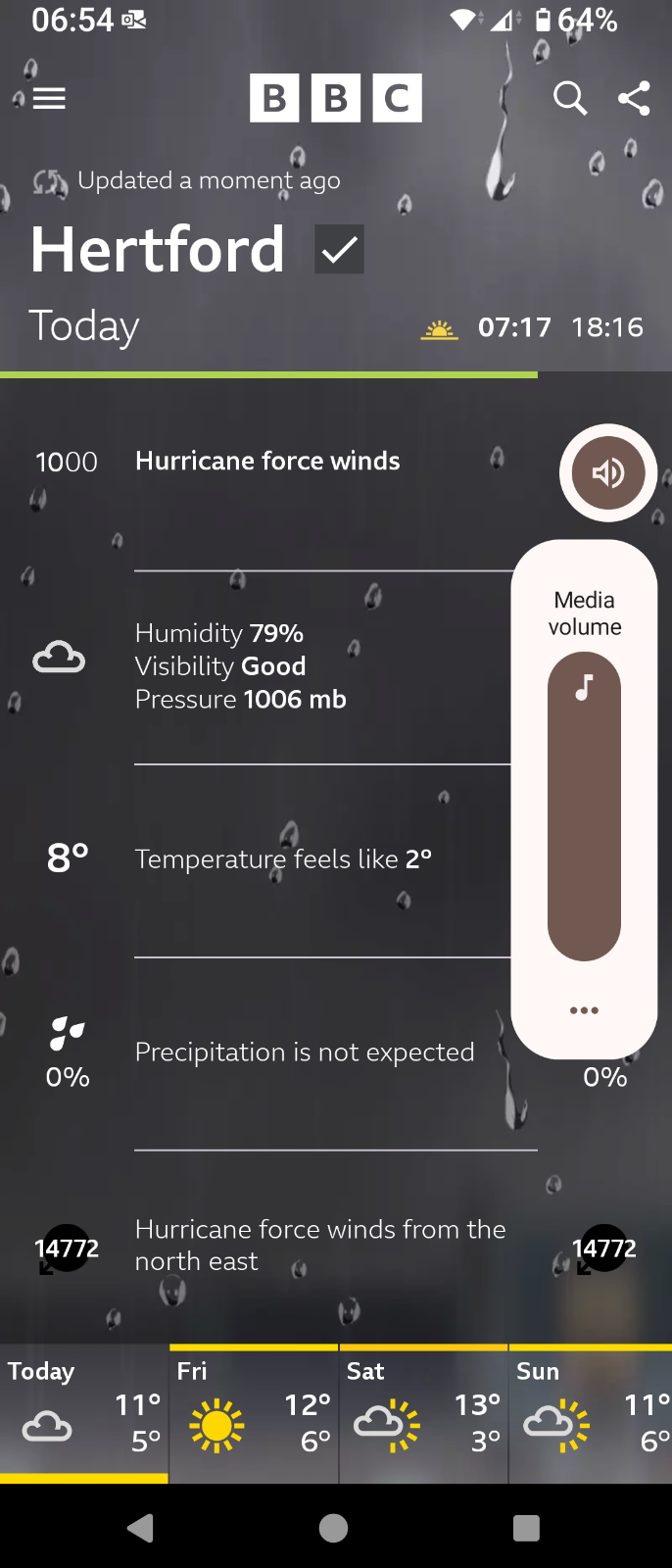Switch to Fri forecast
Viewport: 672px width, 1568px height.
(254, 1414)
